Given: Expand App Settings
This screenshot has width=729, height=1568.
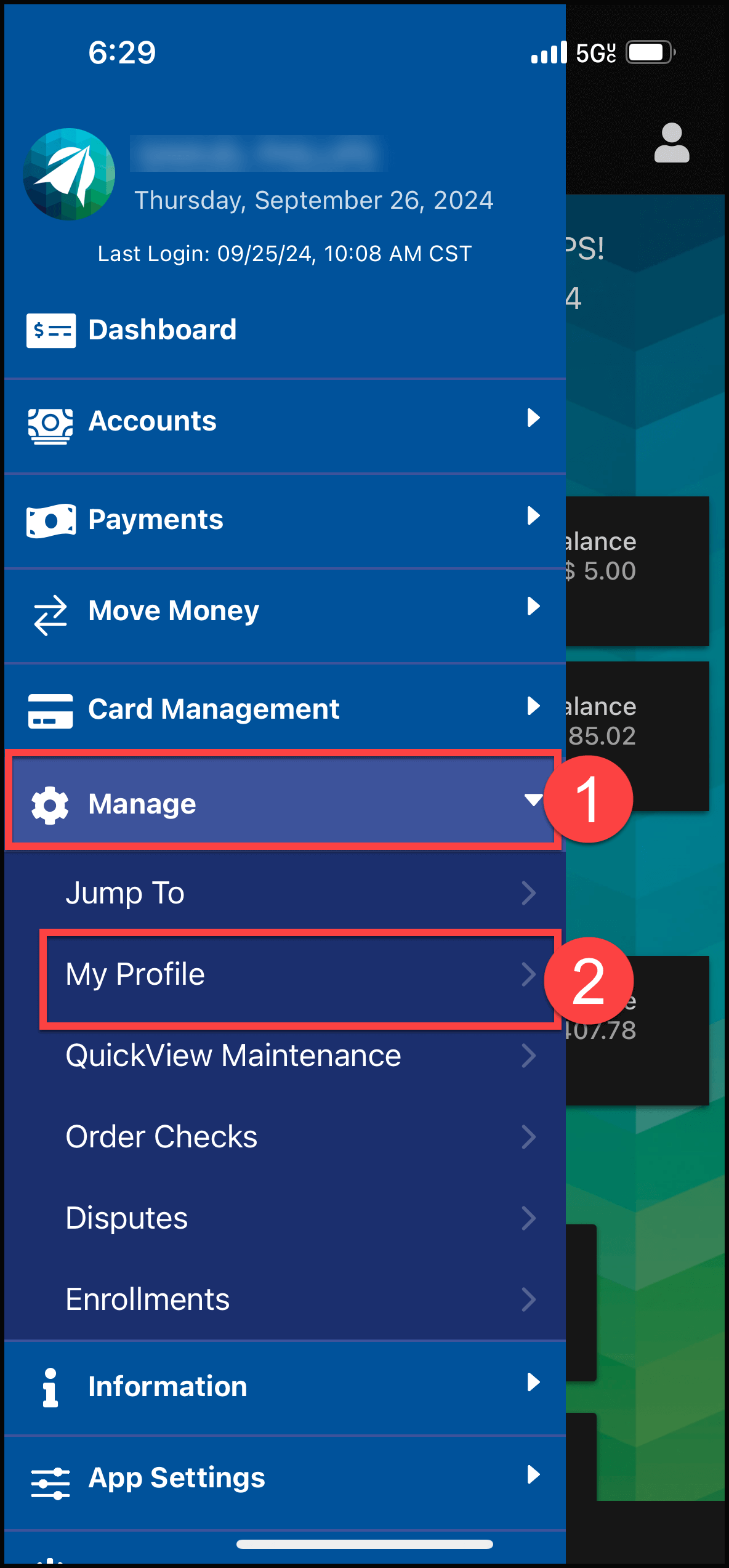Looking at the screenshot, I should [283, 1477].
